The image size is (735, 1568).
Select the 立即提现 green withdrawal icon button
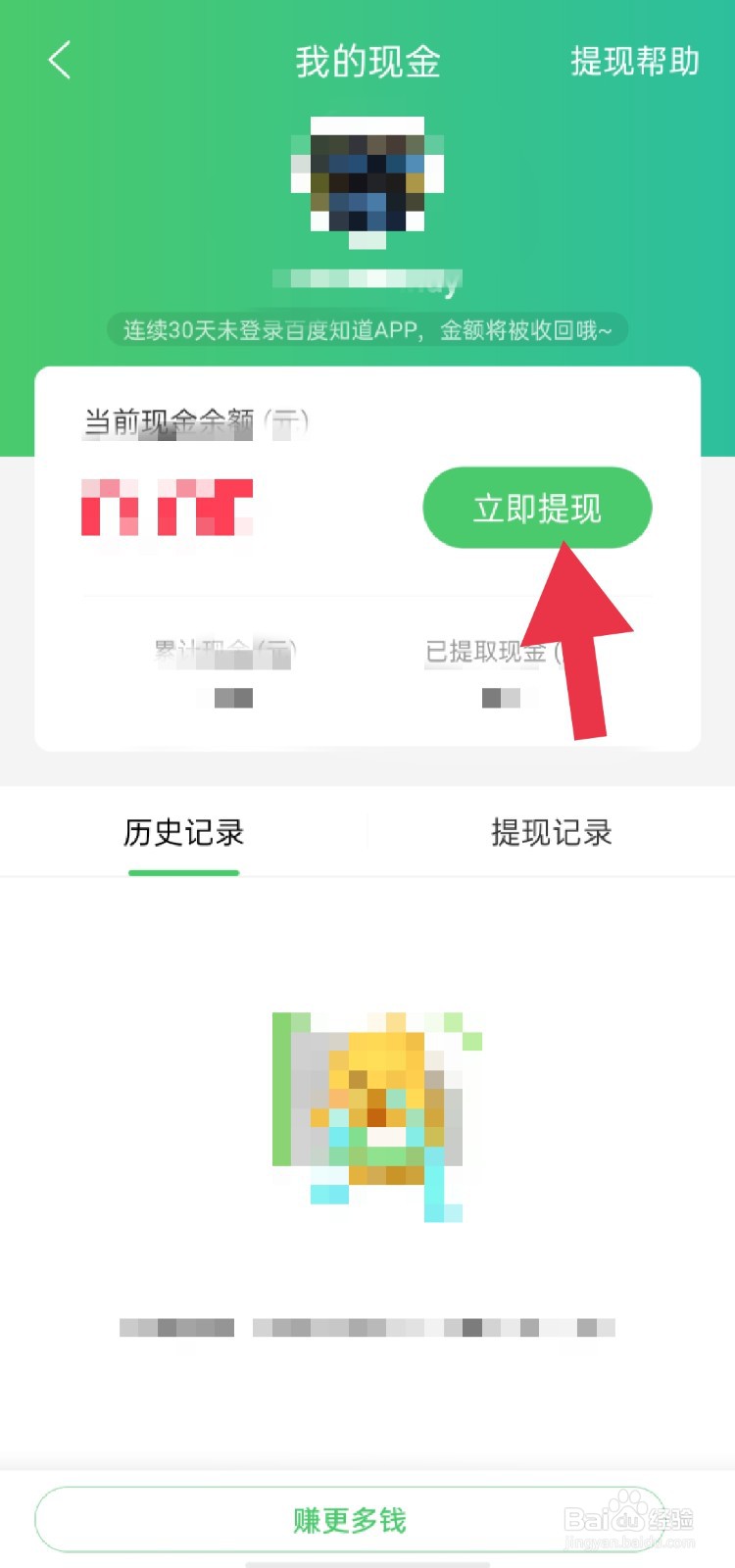click(536, 508)
